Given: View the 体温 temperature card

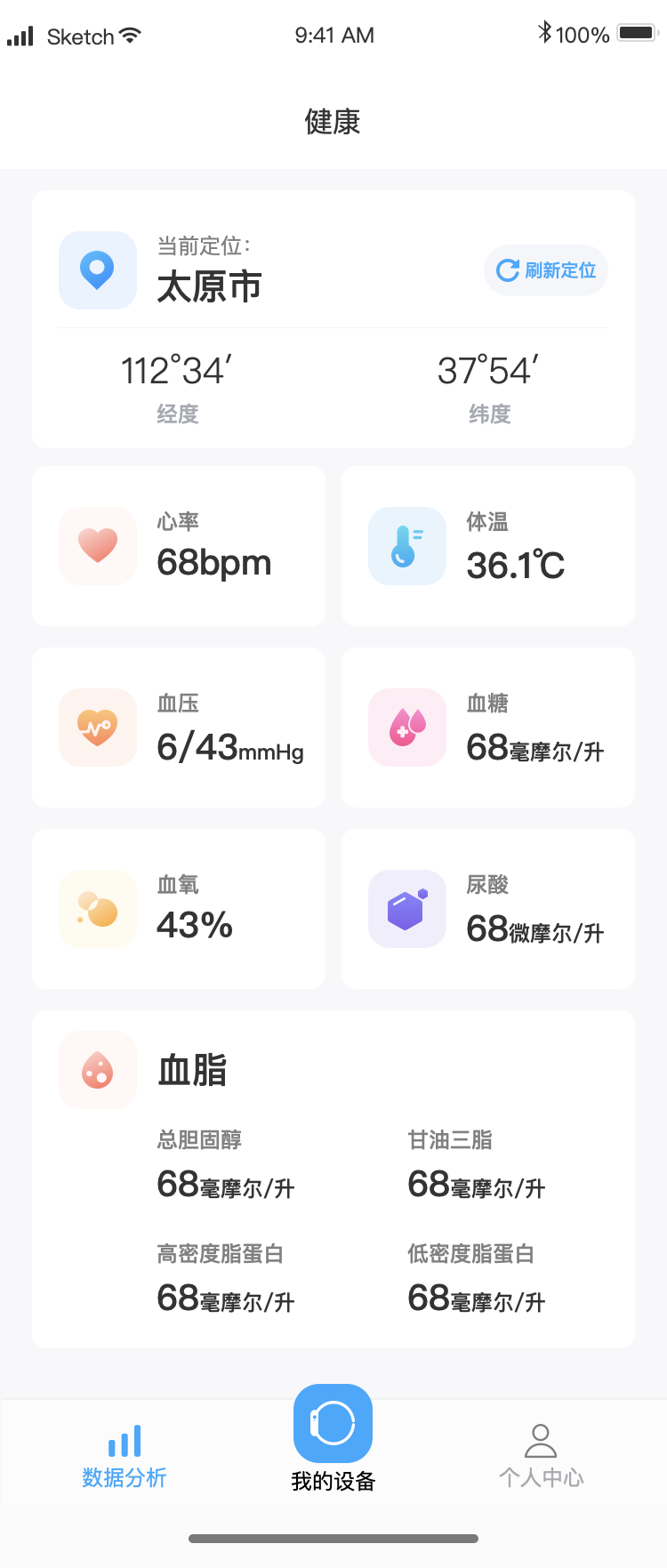Looking at the screenshot, I should 487,546.
